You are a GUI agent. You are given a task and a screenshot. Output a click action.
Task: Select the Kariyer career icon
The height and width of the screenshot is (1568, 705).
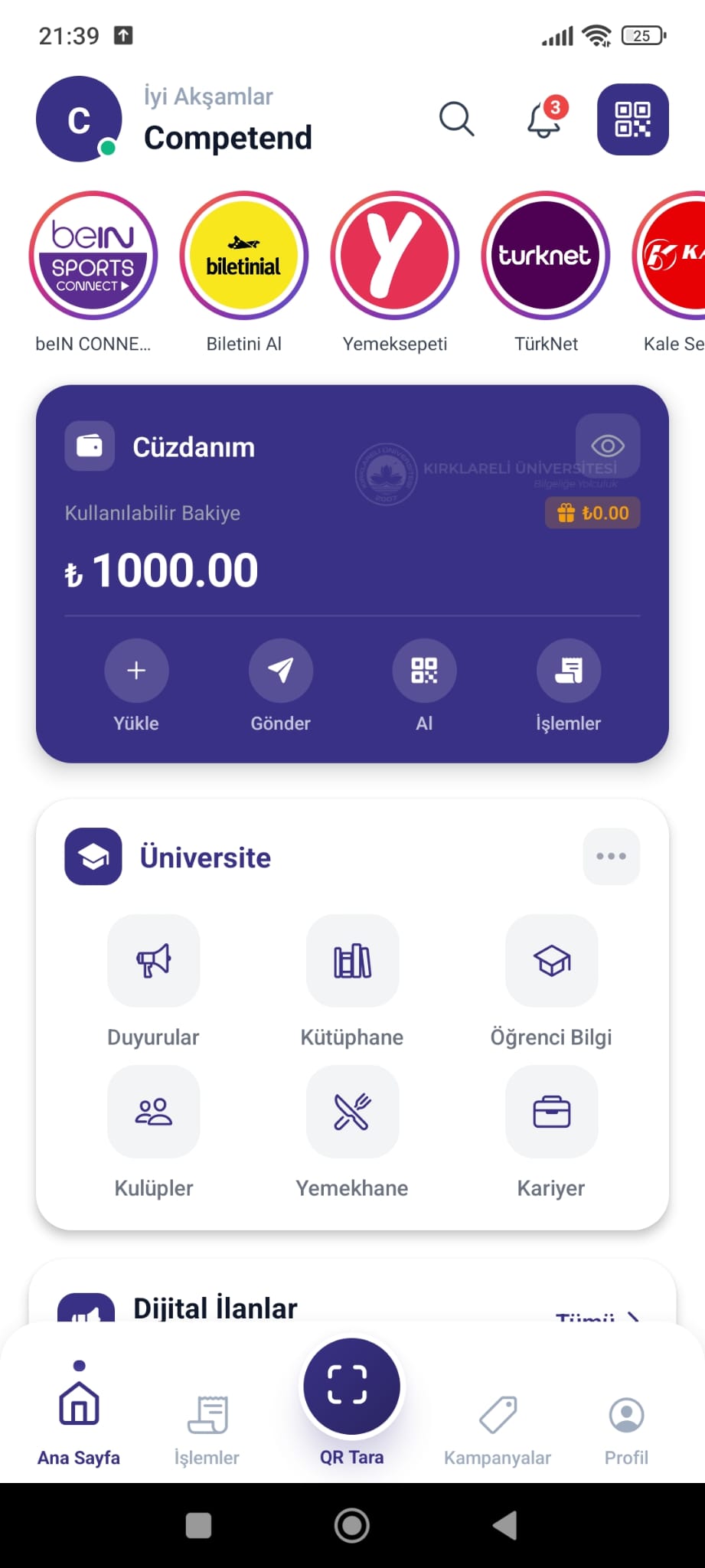[x=551, y=1112]
